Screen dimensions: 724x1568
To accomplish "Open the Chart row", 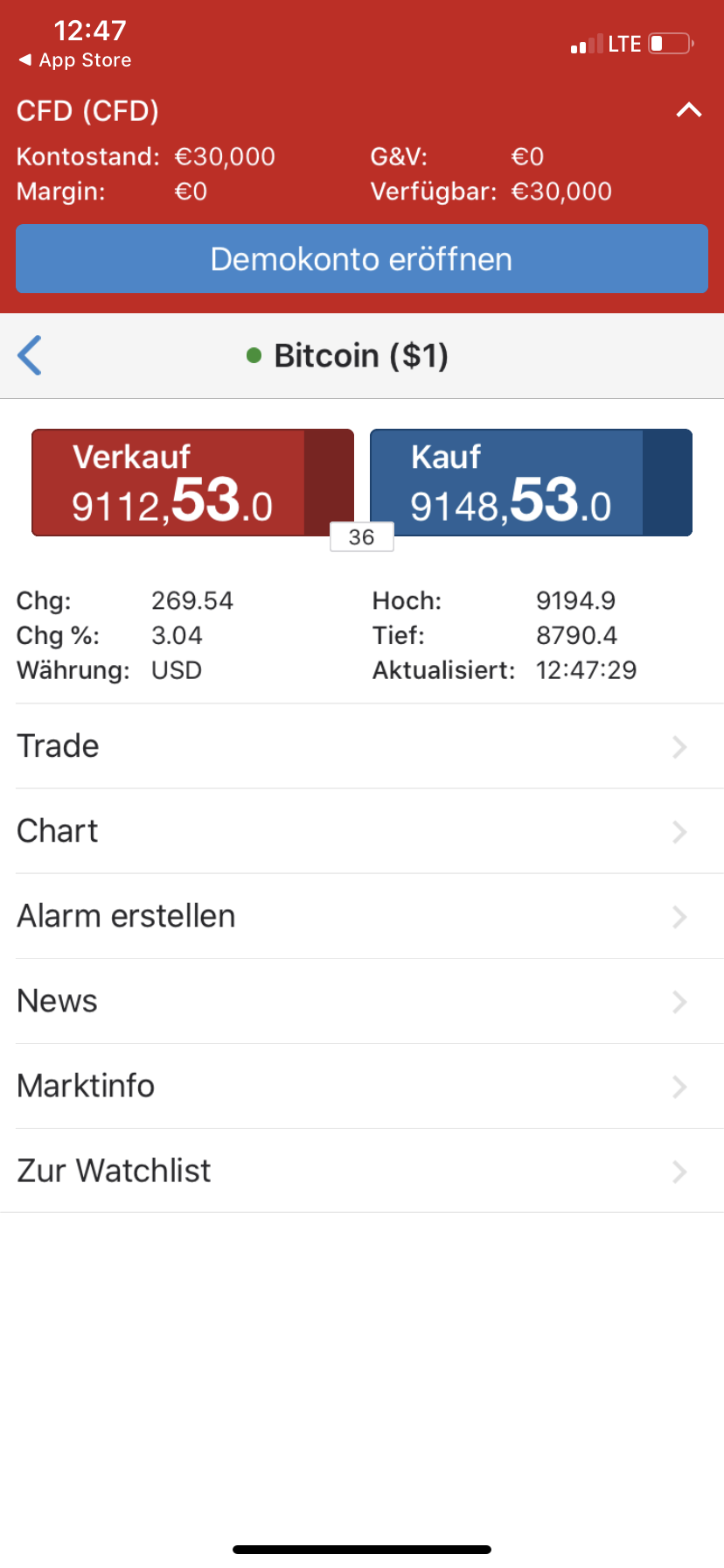I will (x=362, y=831).
